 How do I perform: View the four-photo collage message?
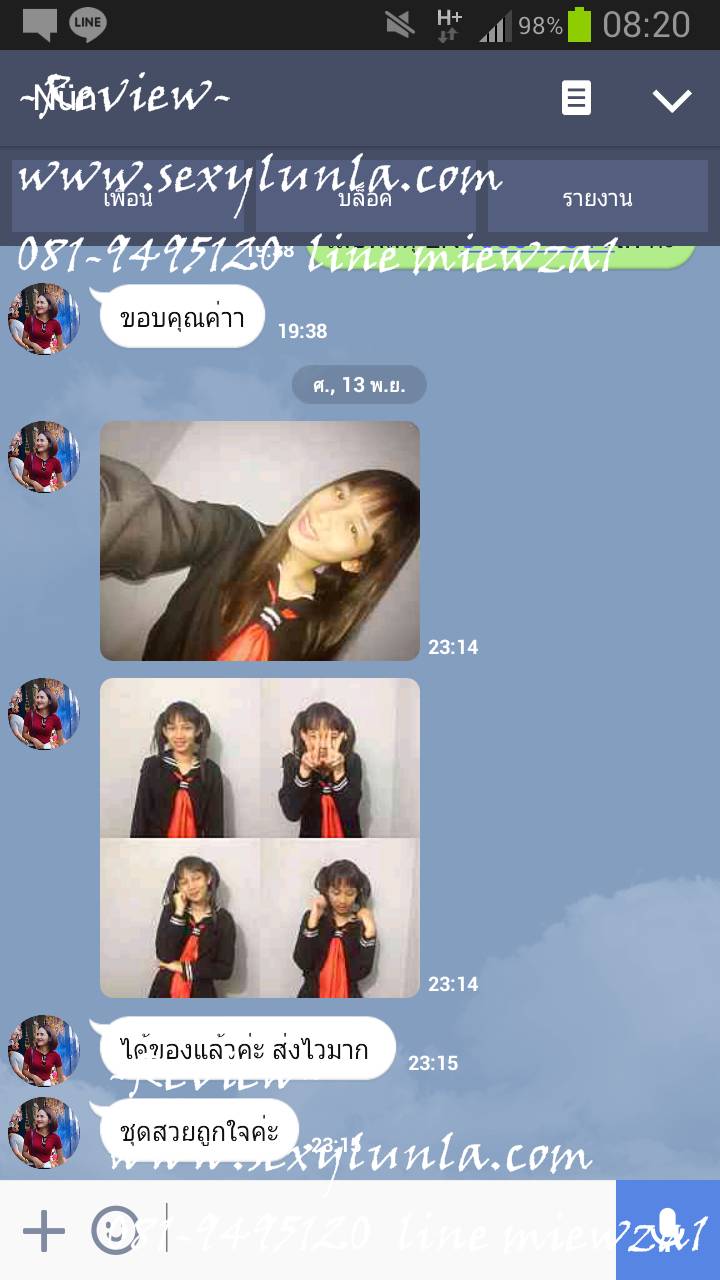click(x=260, y=837)
